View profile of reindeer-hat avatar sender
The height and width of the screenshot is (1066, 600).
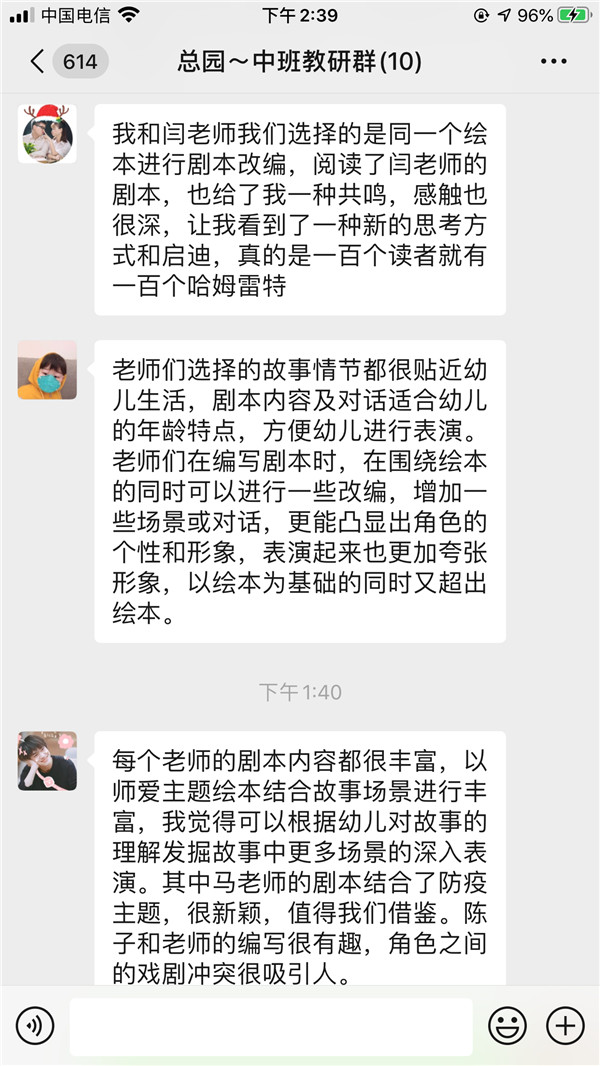point(47,133)
